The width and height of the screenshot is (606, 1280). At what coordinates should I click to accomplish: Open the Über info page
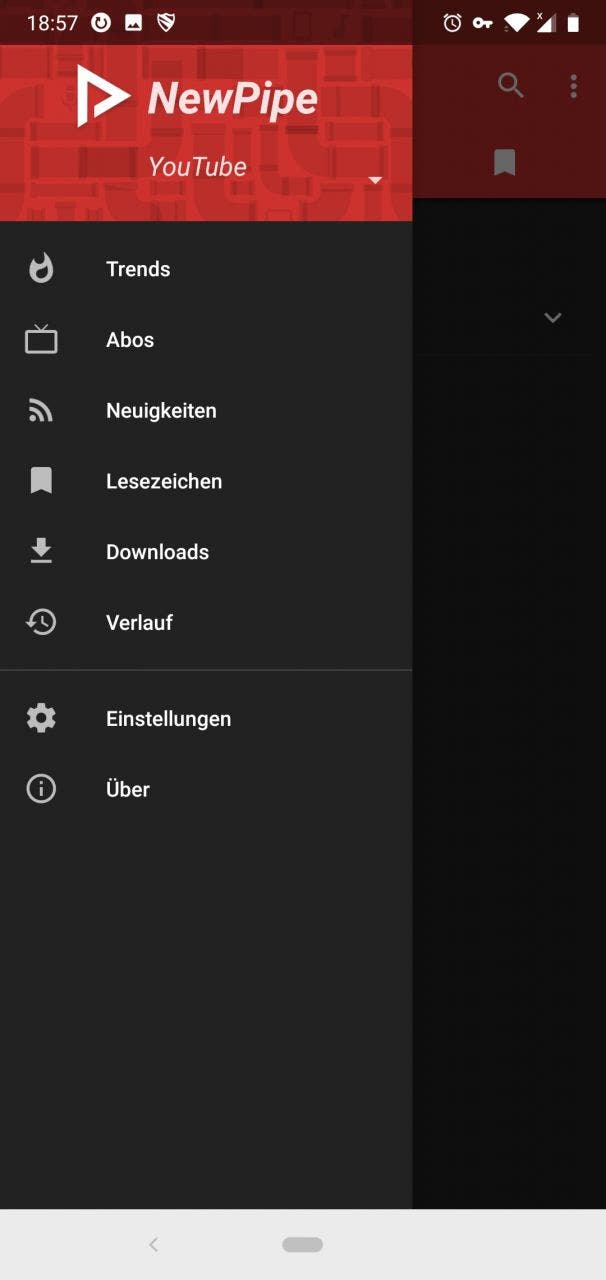click(206, 789)
